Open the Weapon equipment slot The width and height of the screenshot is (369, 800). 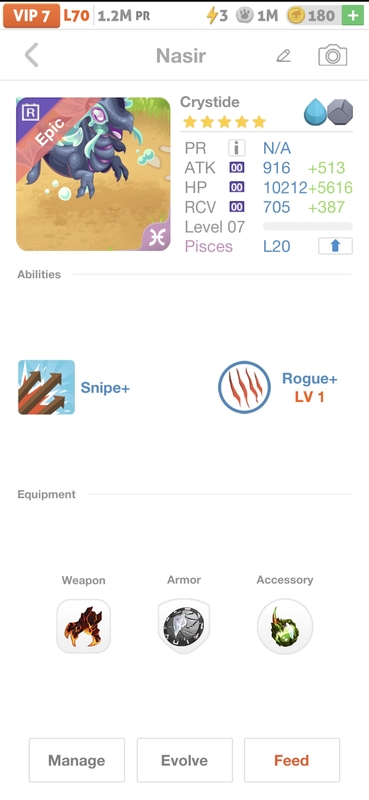coord(83,626)
